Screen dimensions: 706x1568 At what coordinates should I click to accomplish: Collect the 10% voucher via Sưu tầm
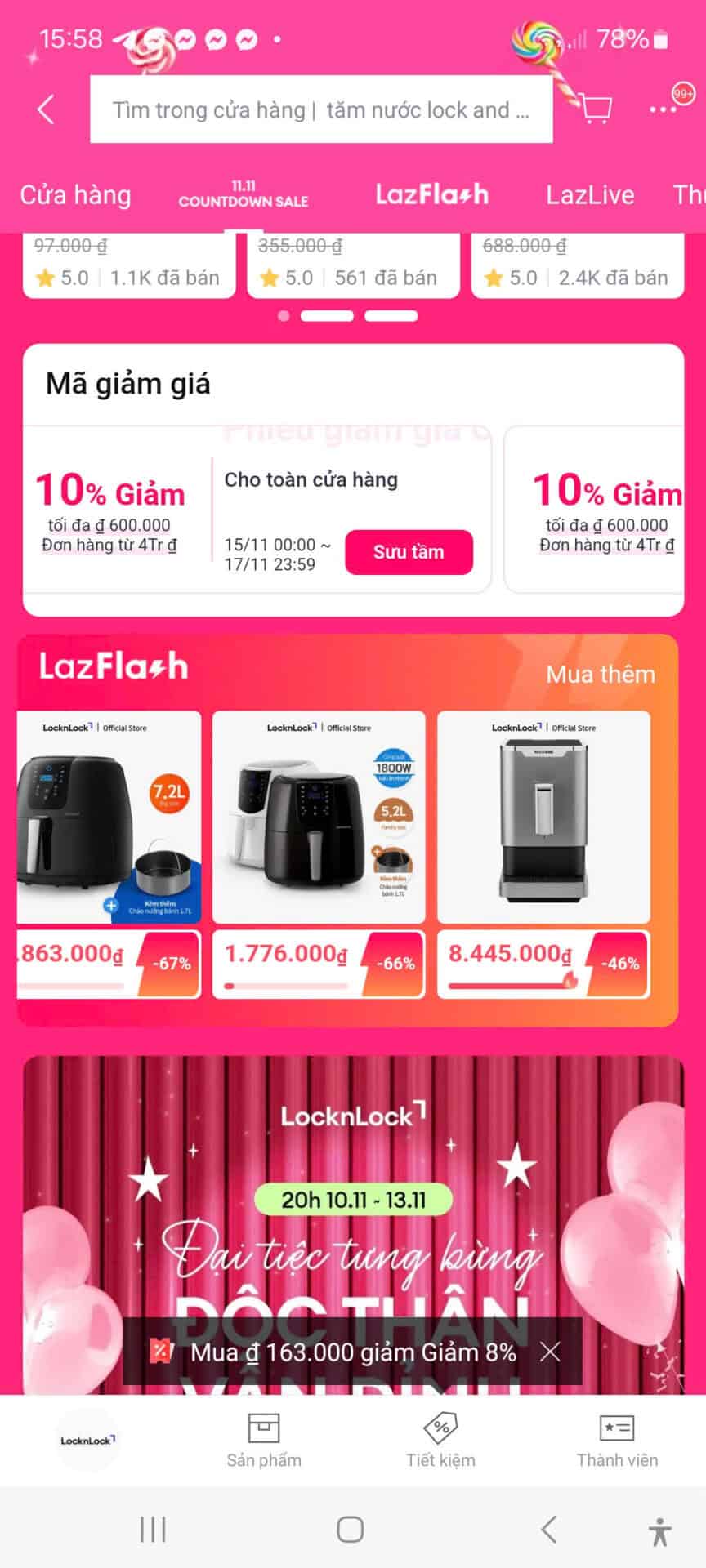(x=409, y=552)
